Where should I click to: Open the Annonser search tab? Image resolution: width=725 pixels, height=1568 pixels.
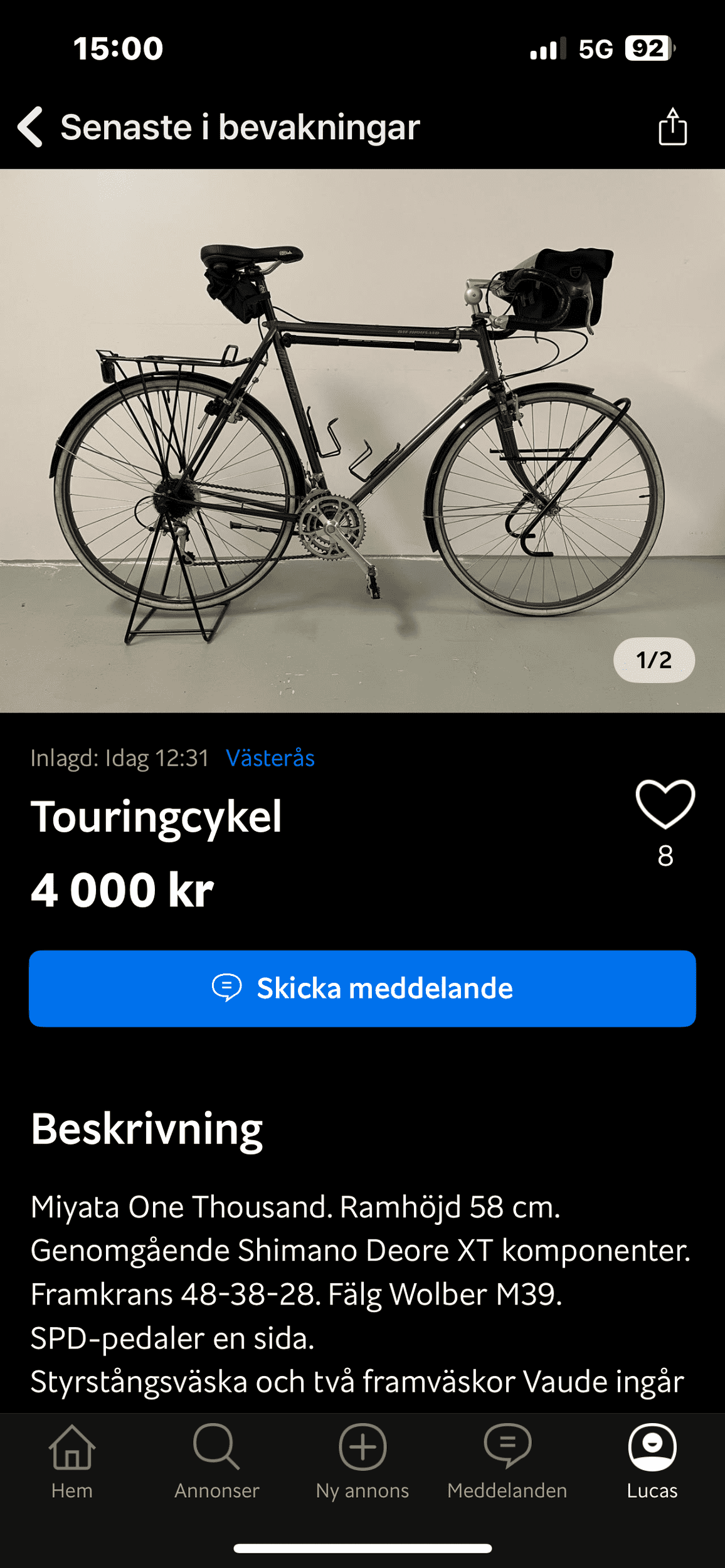[217, 1461]
